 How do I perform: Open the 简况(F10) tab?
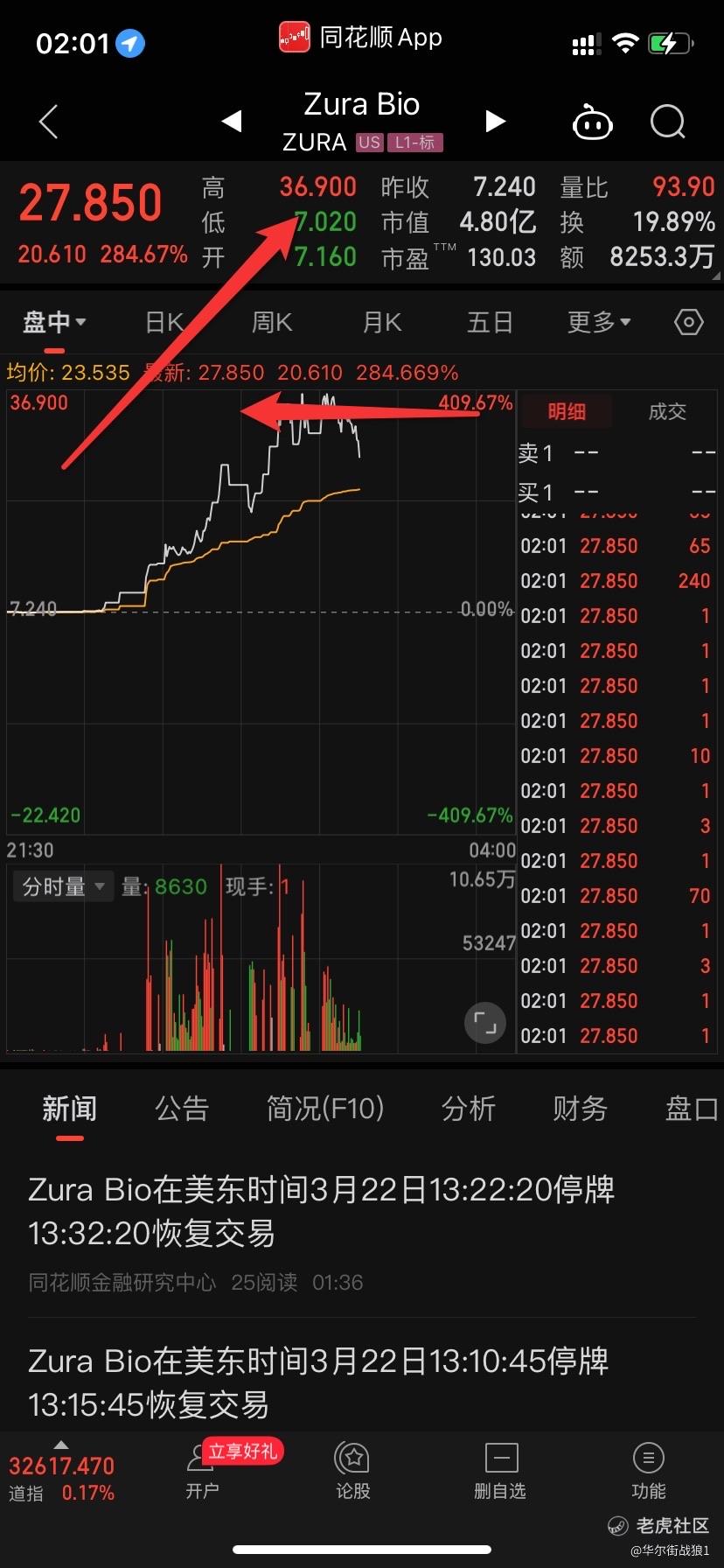coord(325,1109)
